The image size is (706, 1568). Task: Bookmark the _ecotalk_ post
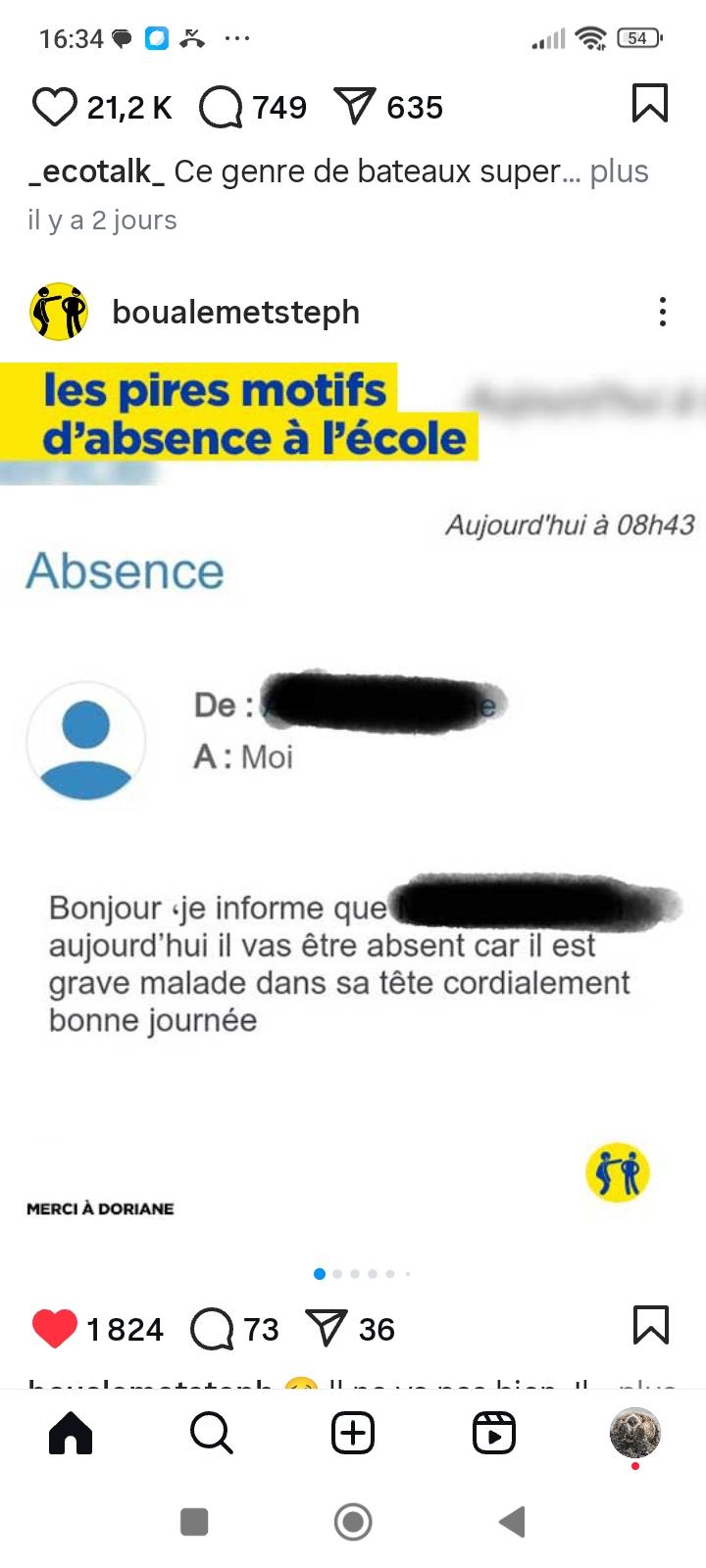pyautogui.click(x=649, y=104)
